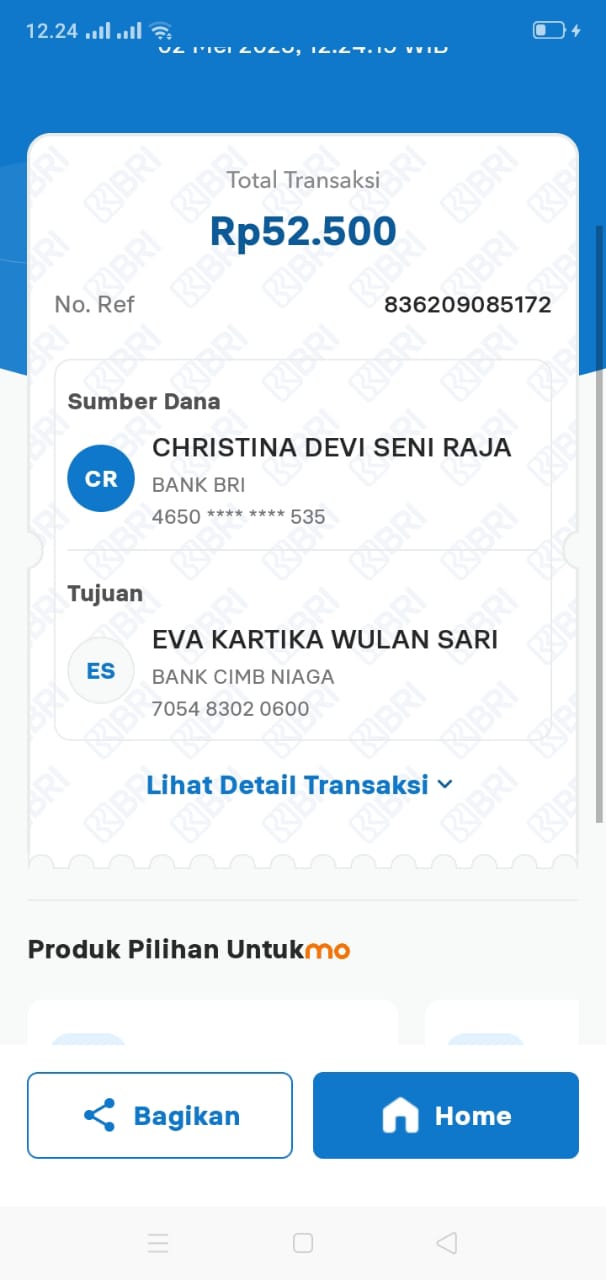Screen dimensions: 606x1280
Task: Tap the system back button
Action: pyautogui.click(x=447, y=1243)
